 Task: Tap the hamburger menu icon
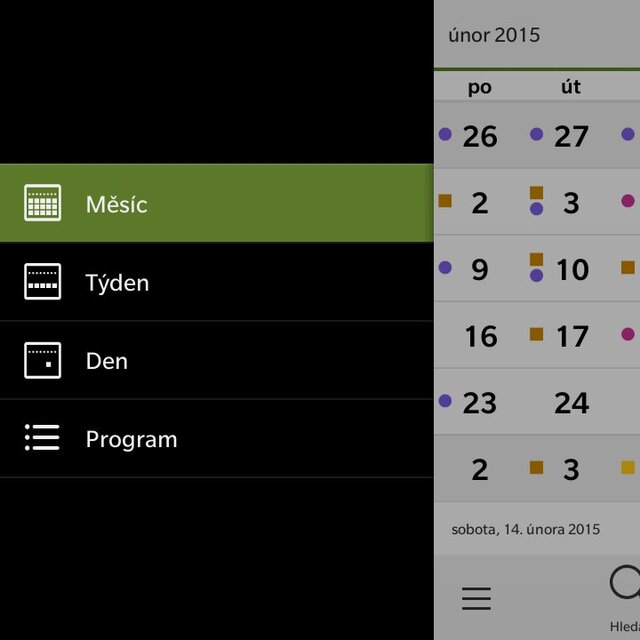[x=476, y=598]
